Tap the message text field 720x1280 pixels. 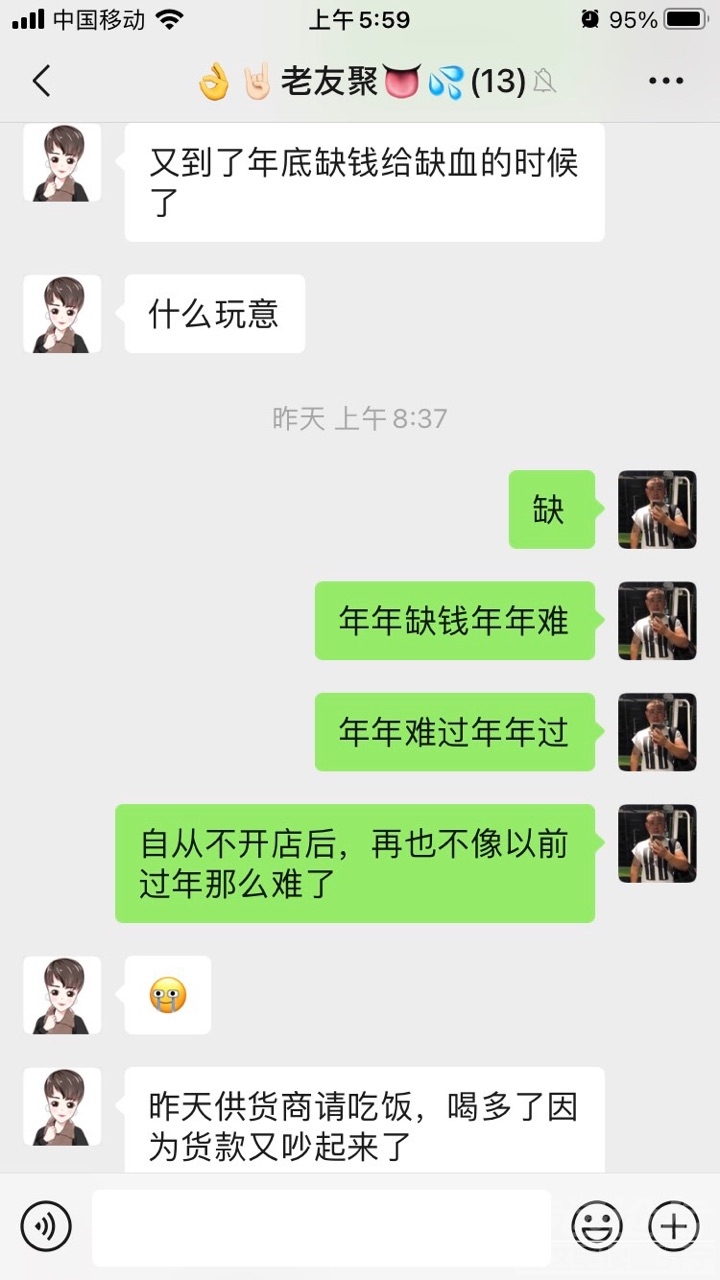321,1227
